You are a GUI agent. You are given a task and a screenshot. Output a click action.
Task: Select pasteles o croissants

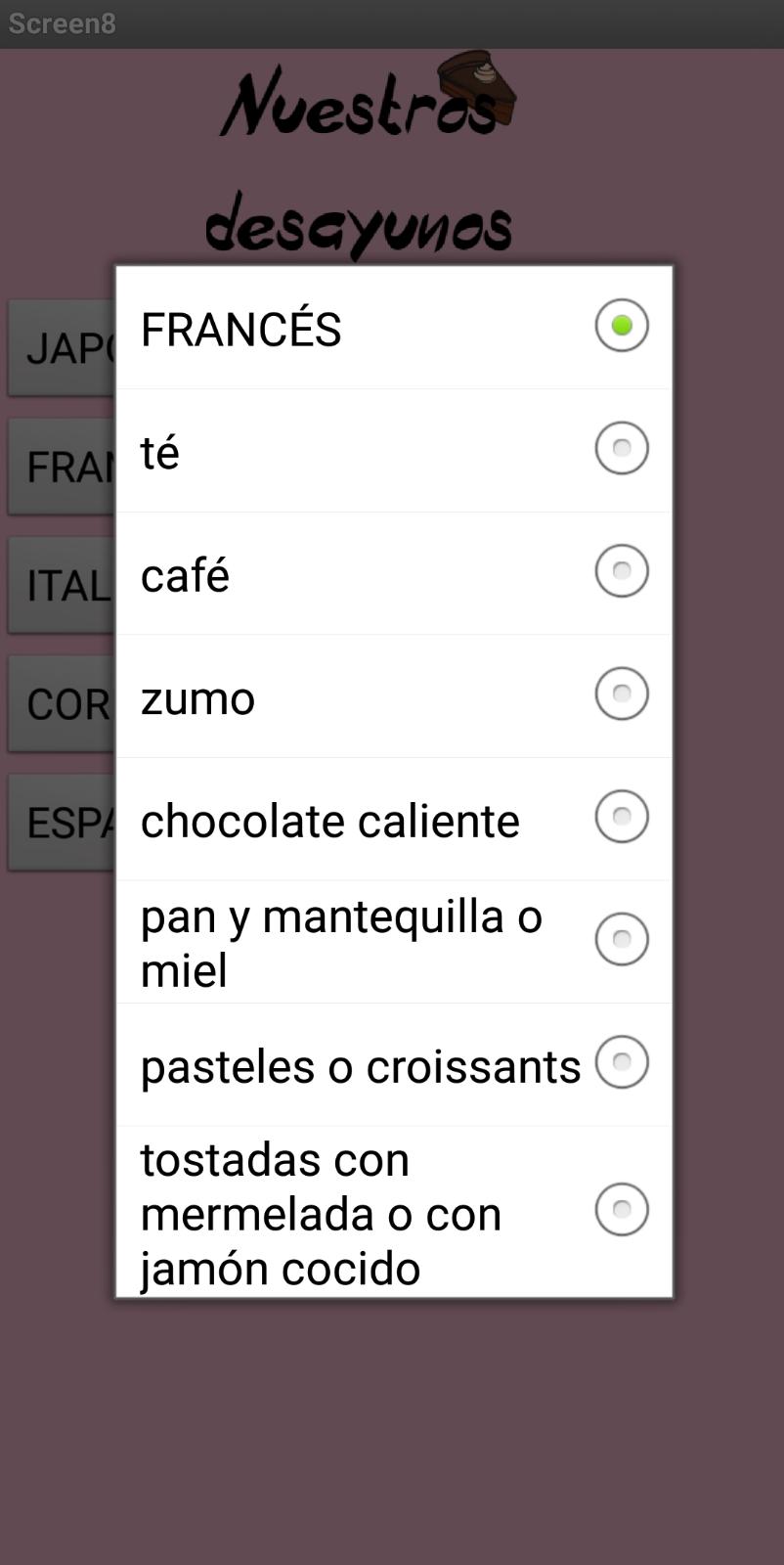394,1065
